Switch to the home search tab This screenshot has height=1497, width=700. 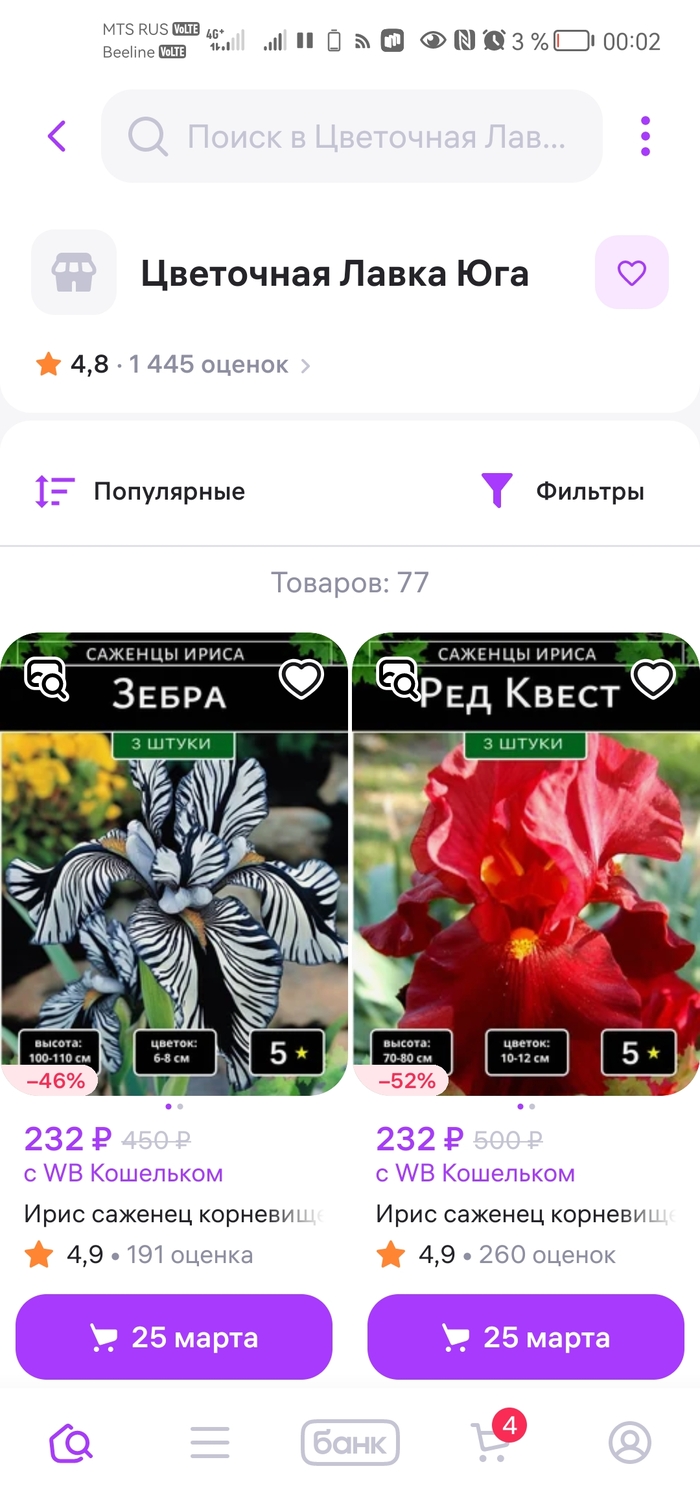(x=71, y=1443)
